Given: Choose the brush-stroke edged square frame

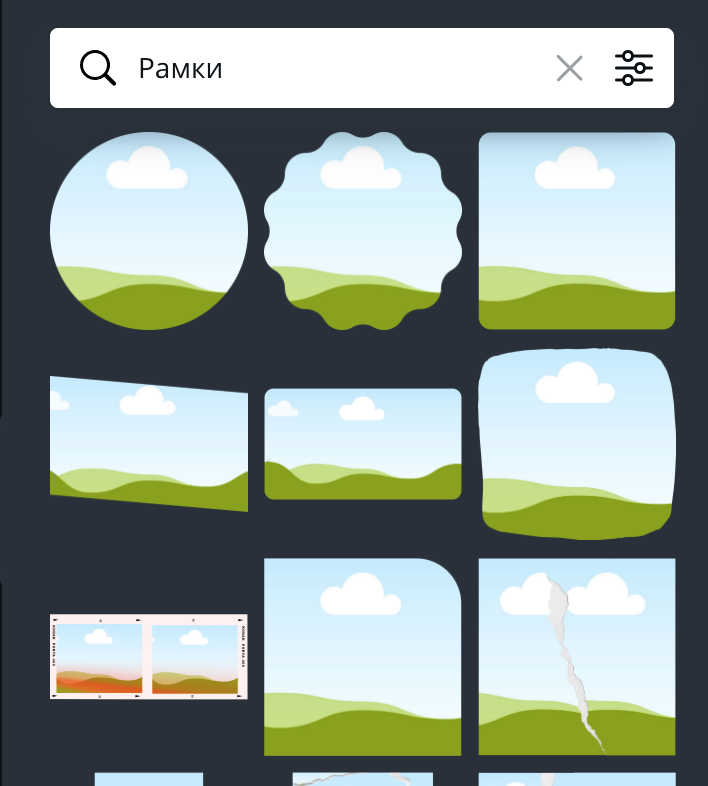Looking at the screenshot, I should [577, 444].
